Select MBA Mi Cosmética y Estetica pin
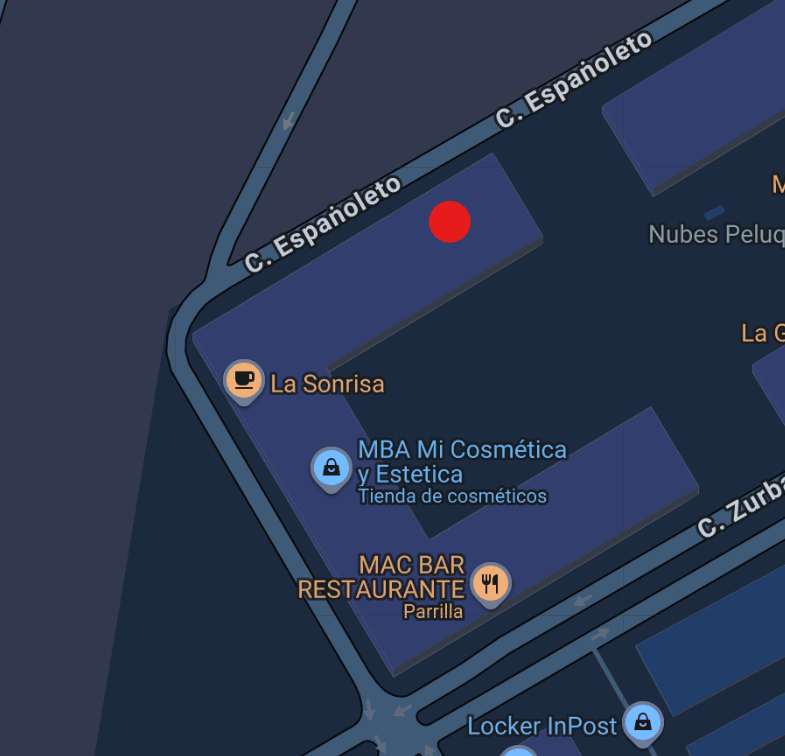 click(x=331, y=467)
